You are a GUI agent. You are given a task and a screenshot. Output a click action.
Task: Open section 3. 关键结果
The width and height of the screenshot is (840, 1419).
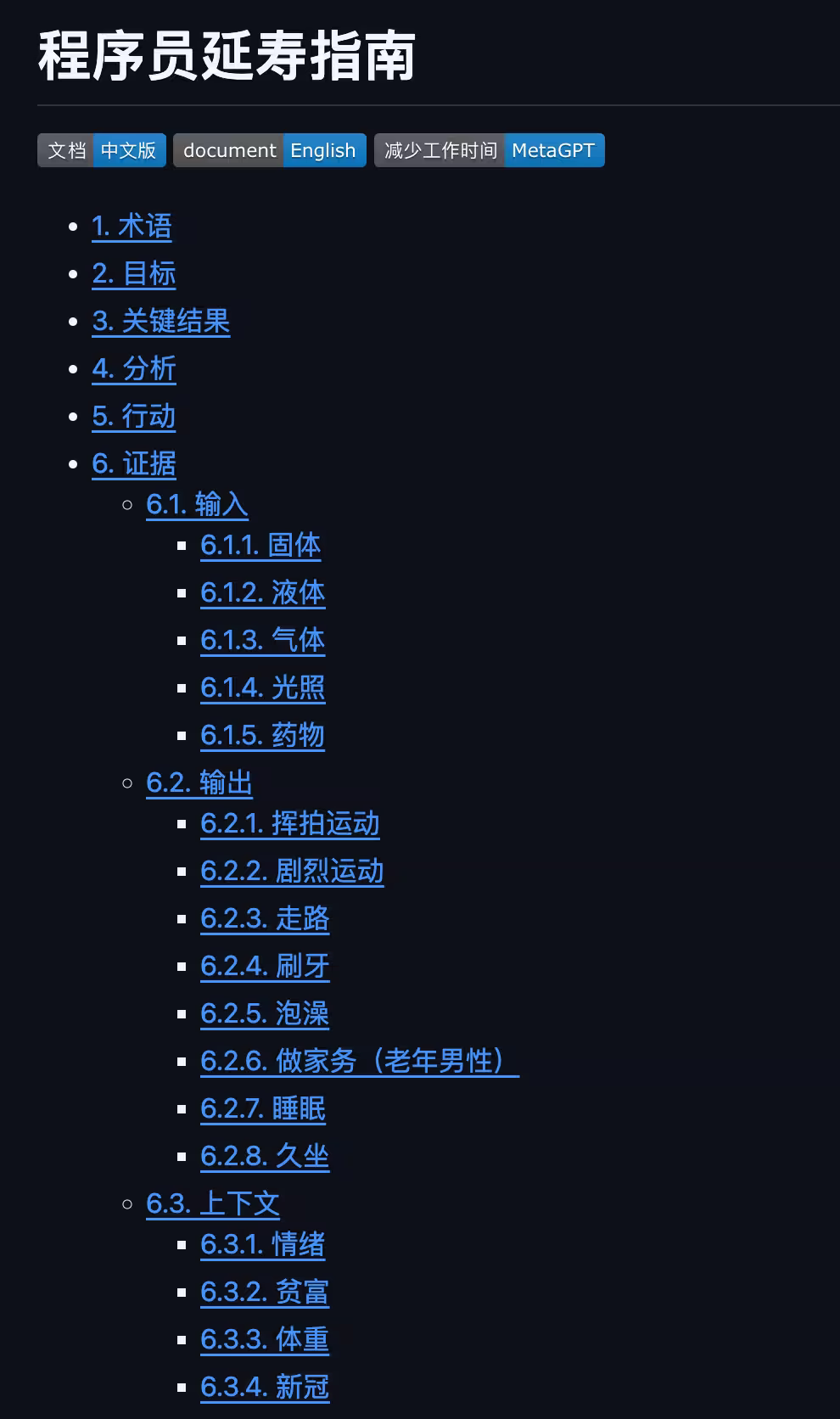(x=161, y=322)
